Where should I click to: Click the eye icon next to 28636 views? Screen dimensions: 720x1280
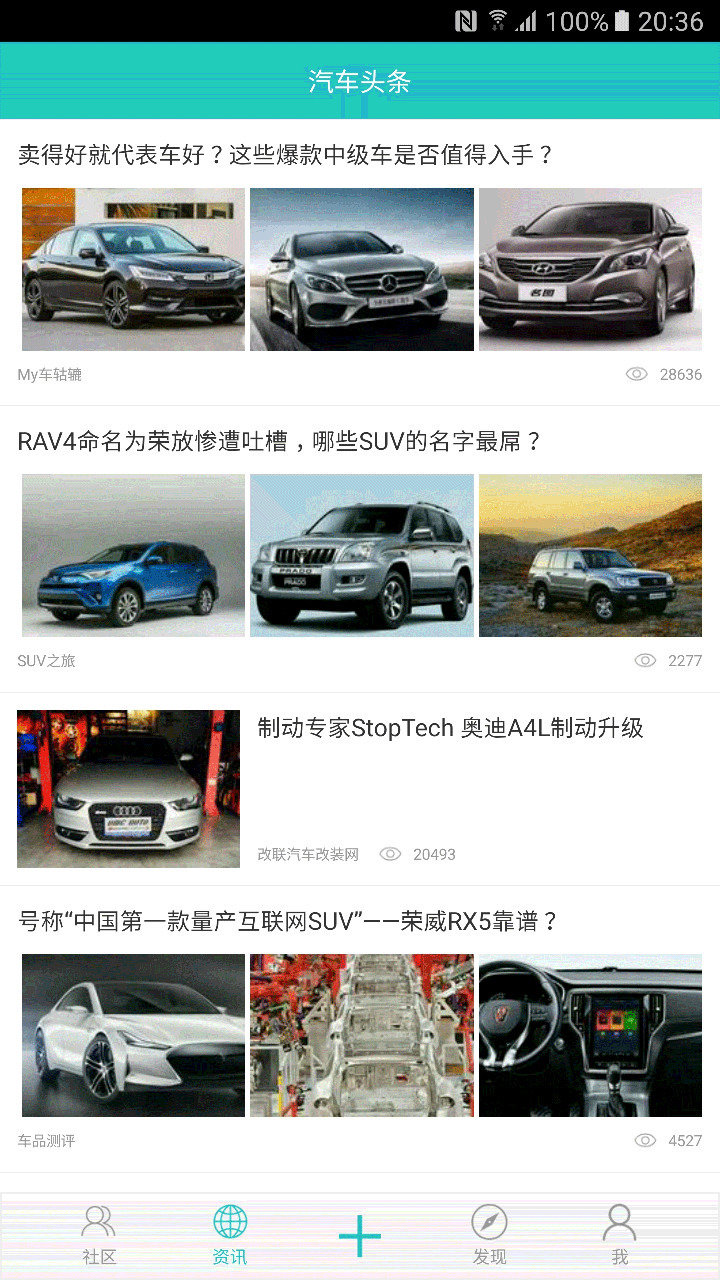pyautogui.click(x=637, y=373)
